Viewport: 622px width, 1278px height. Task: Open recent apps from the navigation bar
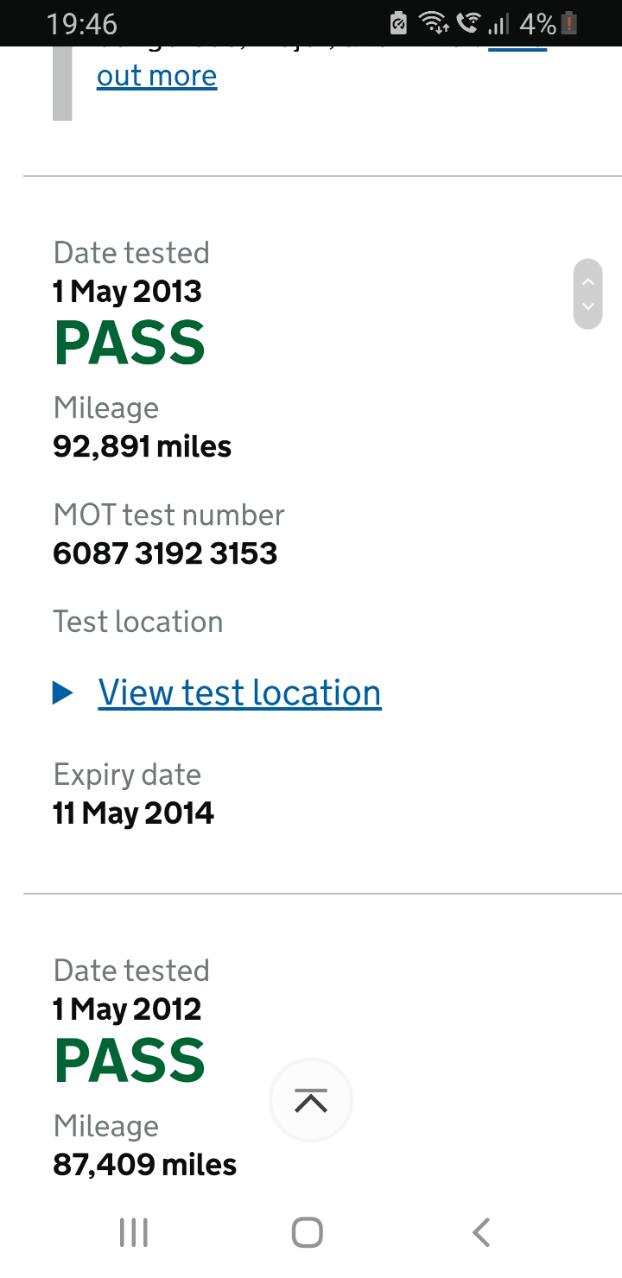(x=133, y=1232)
